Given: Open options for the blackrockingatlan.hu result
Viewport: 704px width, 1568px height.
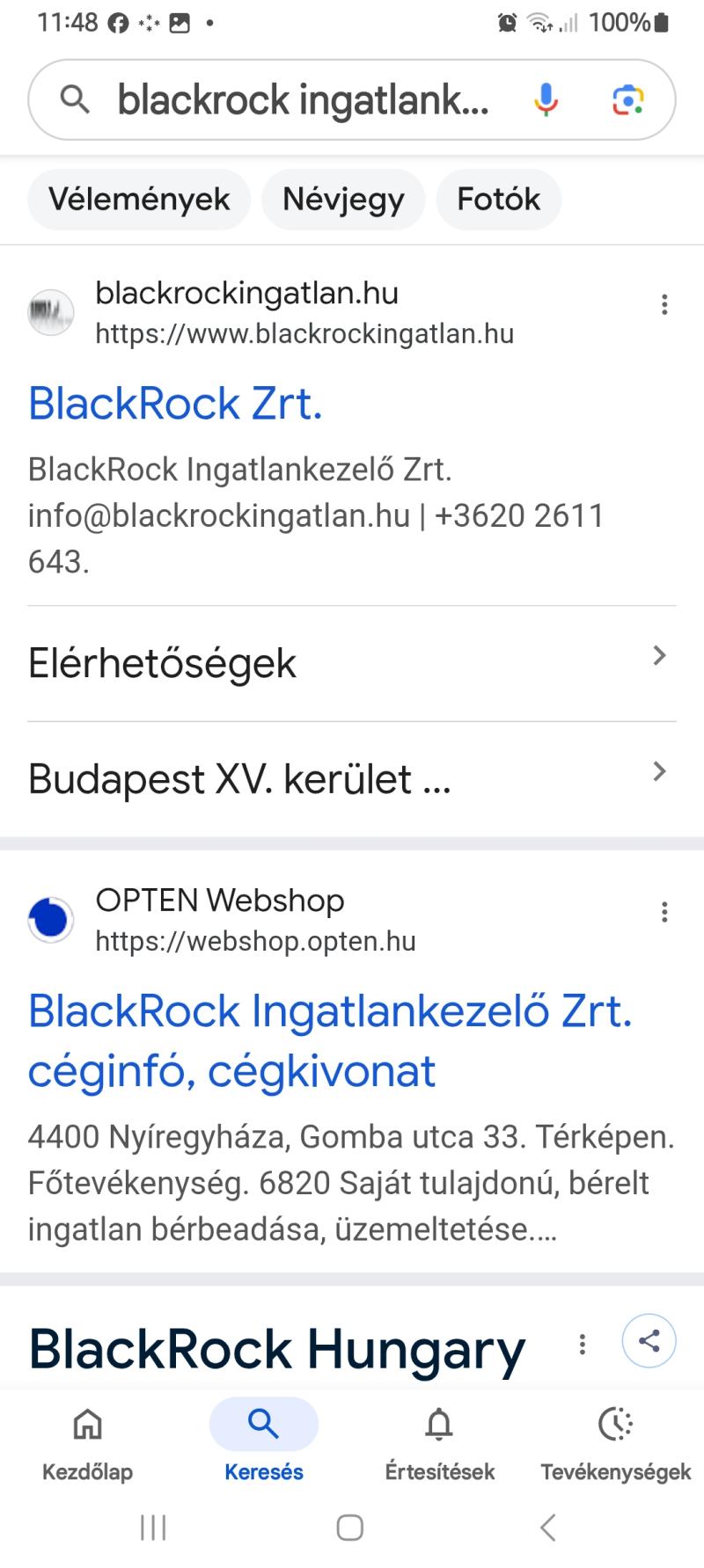Looking at the screenshot, I should pyautogui.click(x=664, y=305).
